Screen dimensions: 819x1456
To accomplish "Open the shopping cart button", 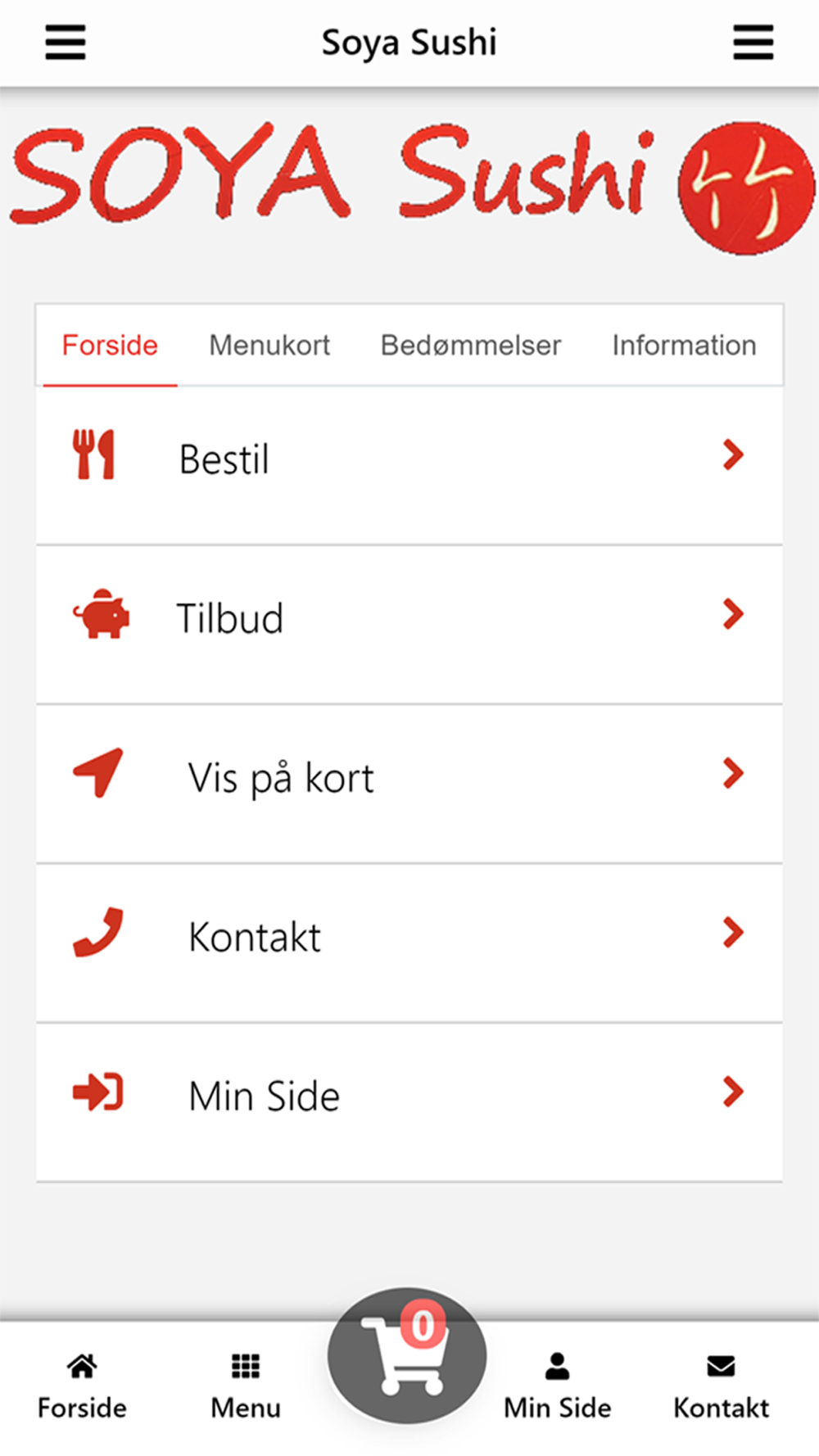I will coord(407,1356).
